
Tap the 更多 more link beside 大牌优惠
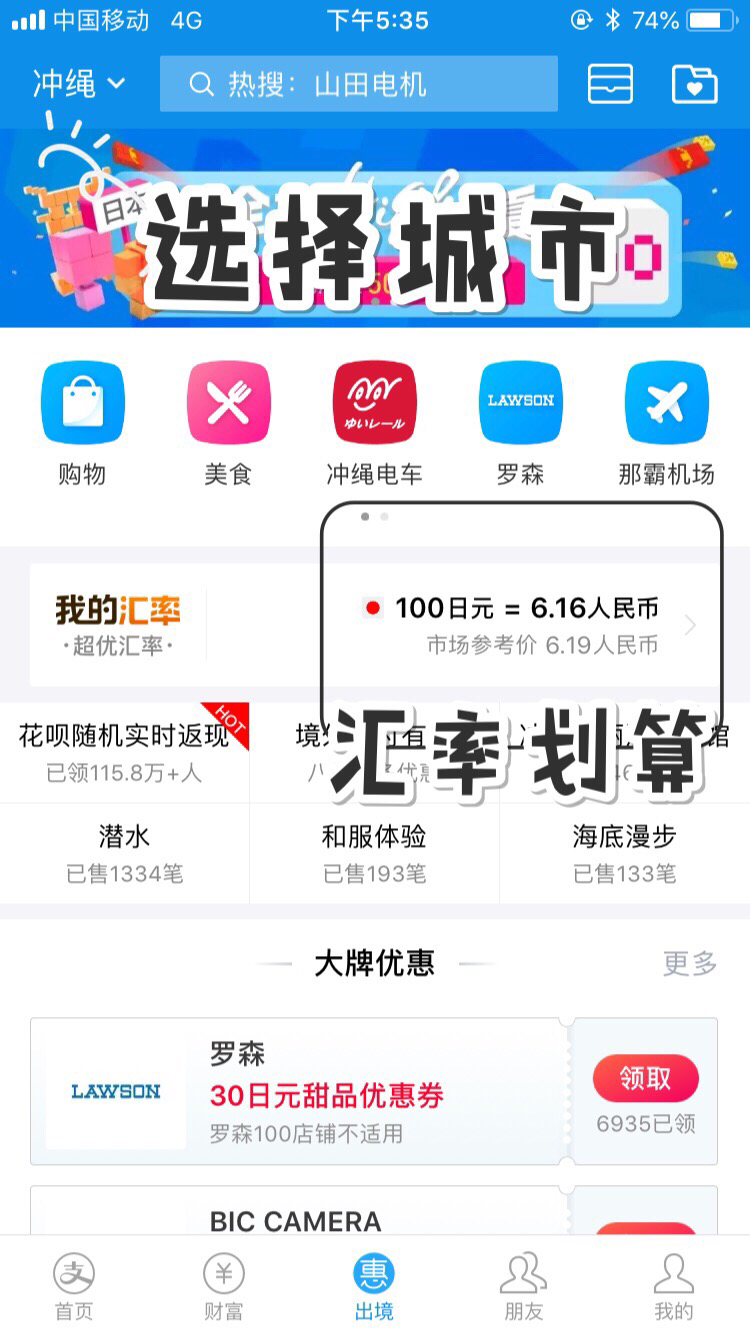click(x=689, y=962)
